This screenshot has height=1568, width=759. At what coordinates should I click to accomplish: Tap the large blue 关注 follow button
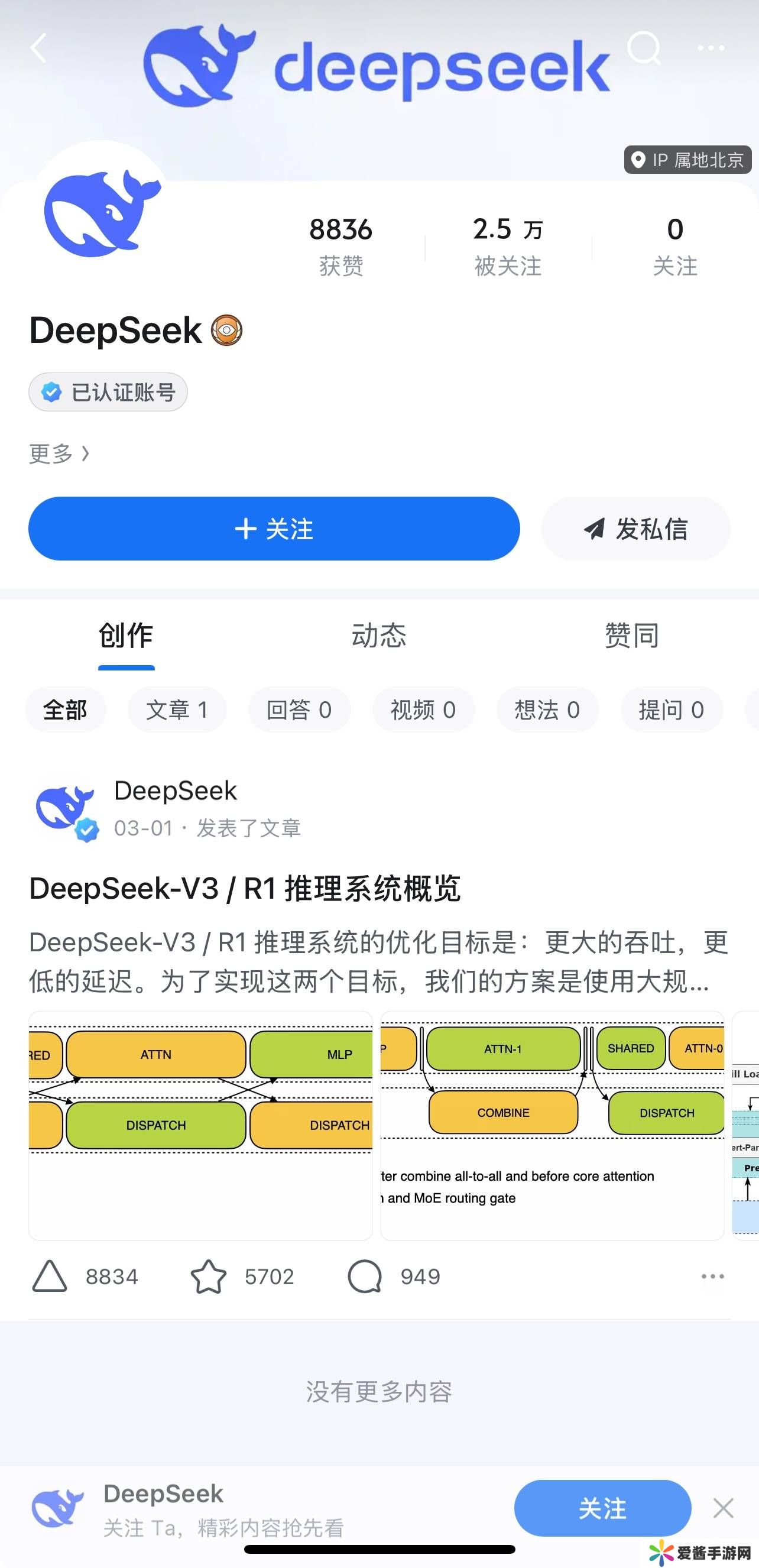(x=274, y=529)
